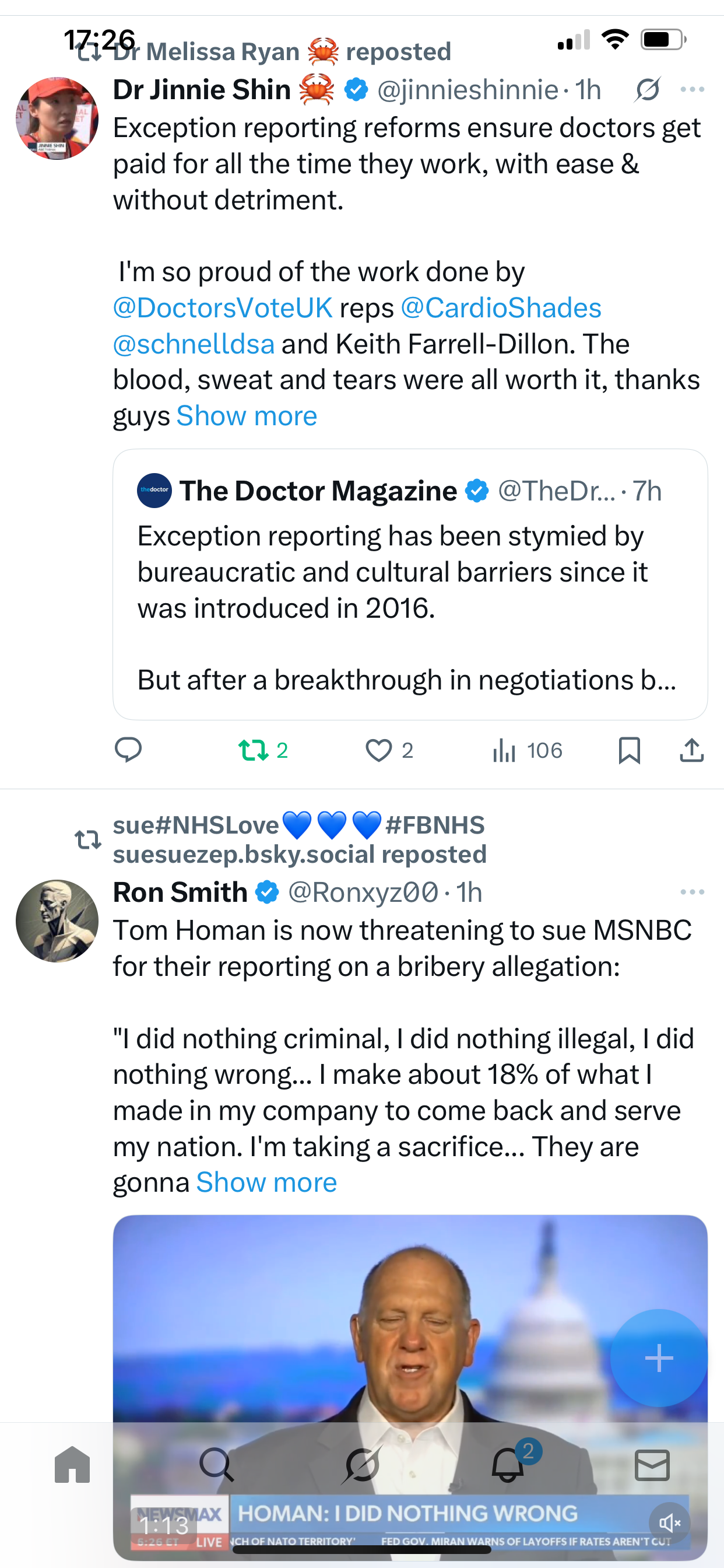The width and height of the screenshot is (724, 1568).
Task: Bookmark Dr Jinnie Shin's post
Action: click(x=629, y=750)
